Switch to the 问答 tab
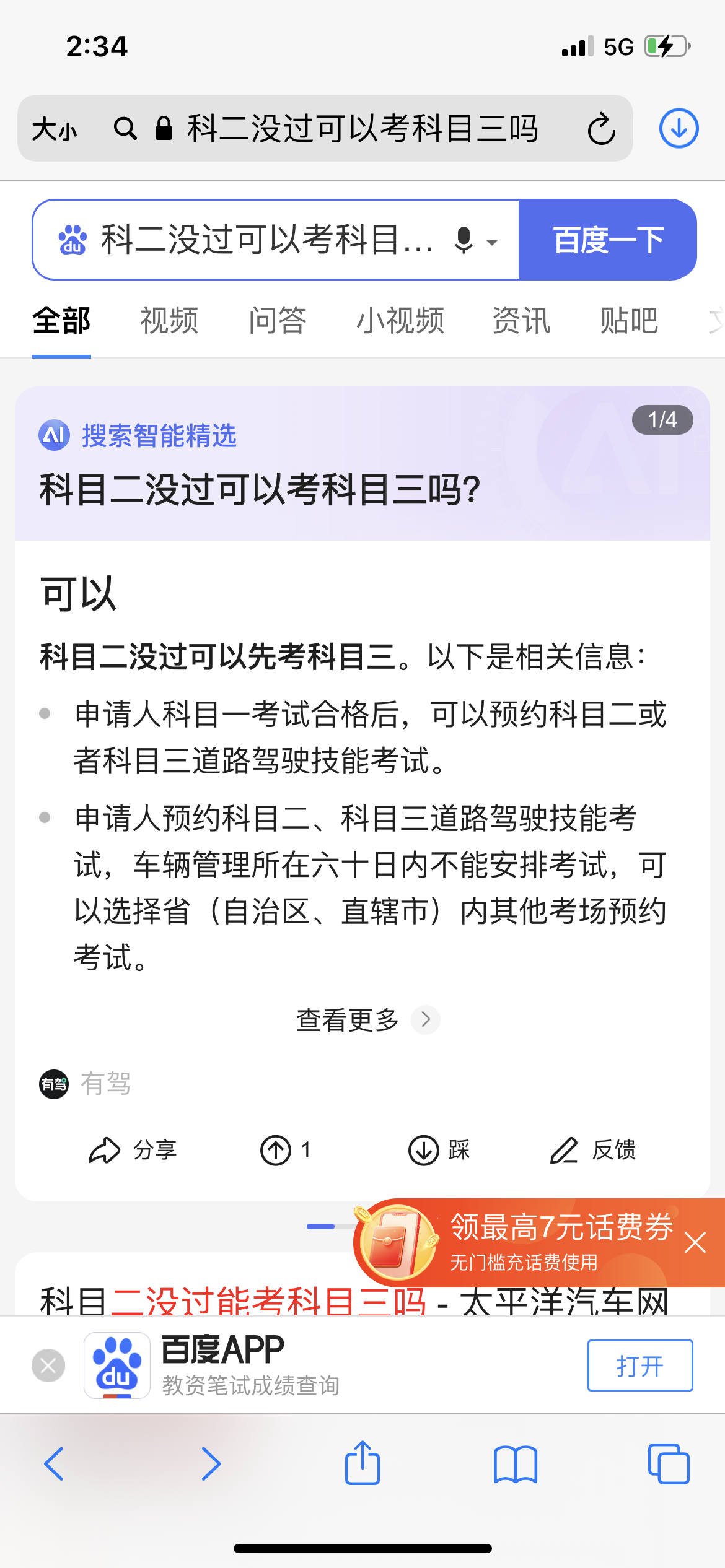This screenshot has height=1568, width=725. [x=278, y=321]
